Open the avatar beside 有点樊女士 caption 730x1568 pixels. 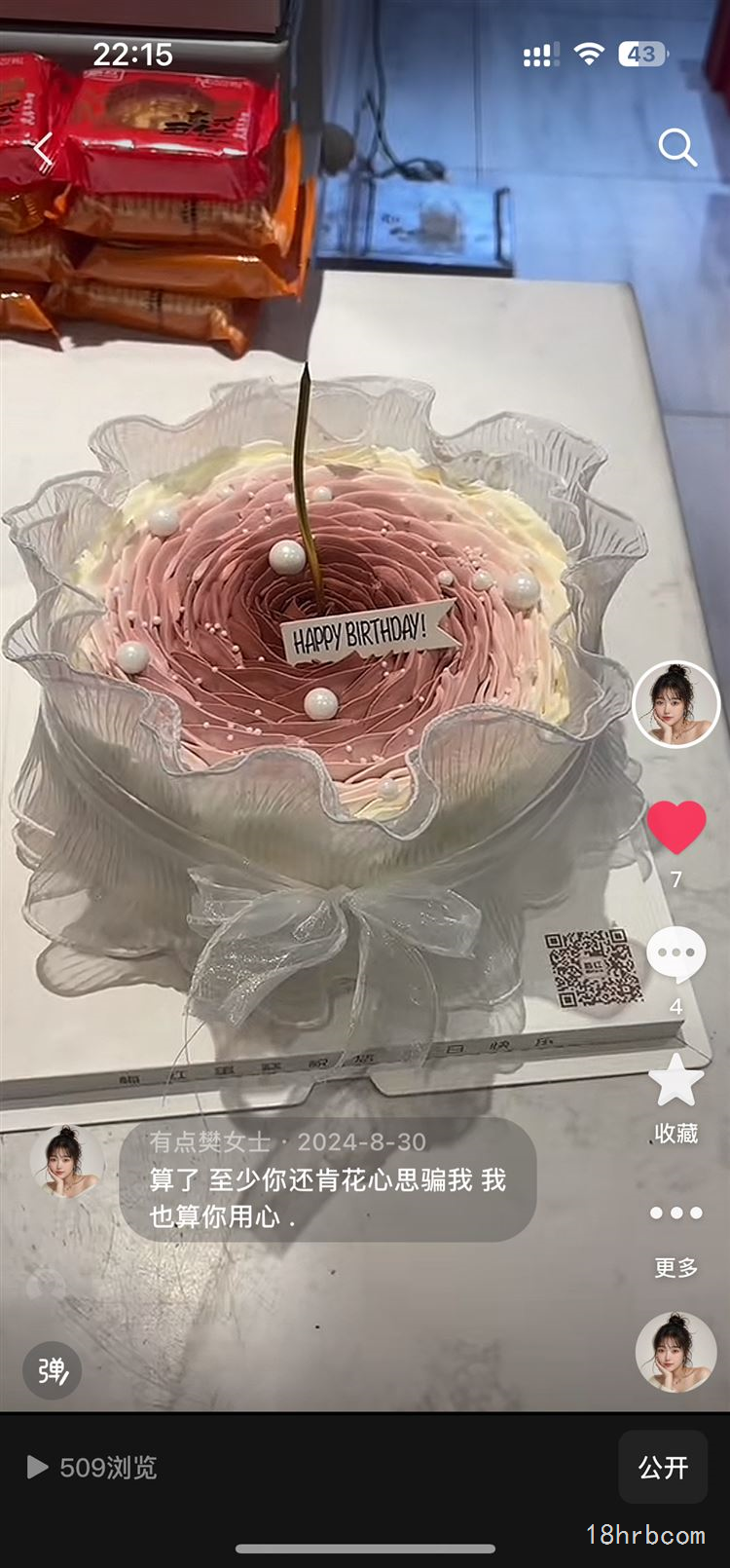coord(66,1162)
